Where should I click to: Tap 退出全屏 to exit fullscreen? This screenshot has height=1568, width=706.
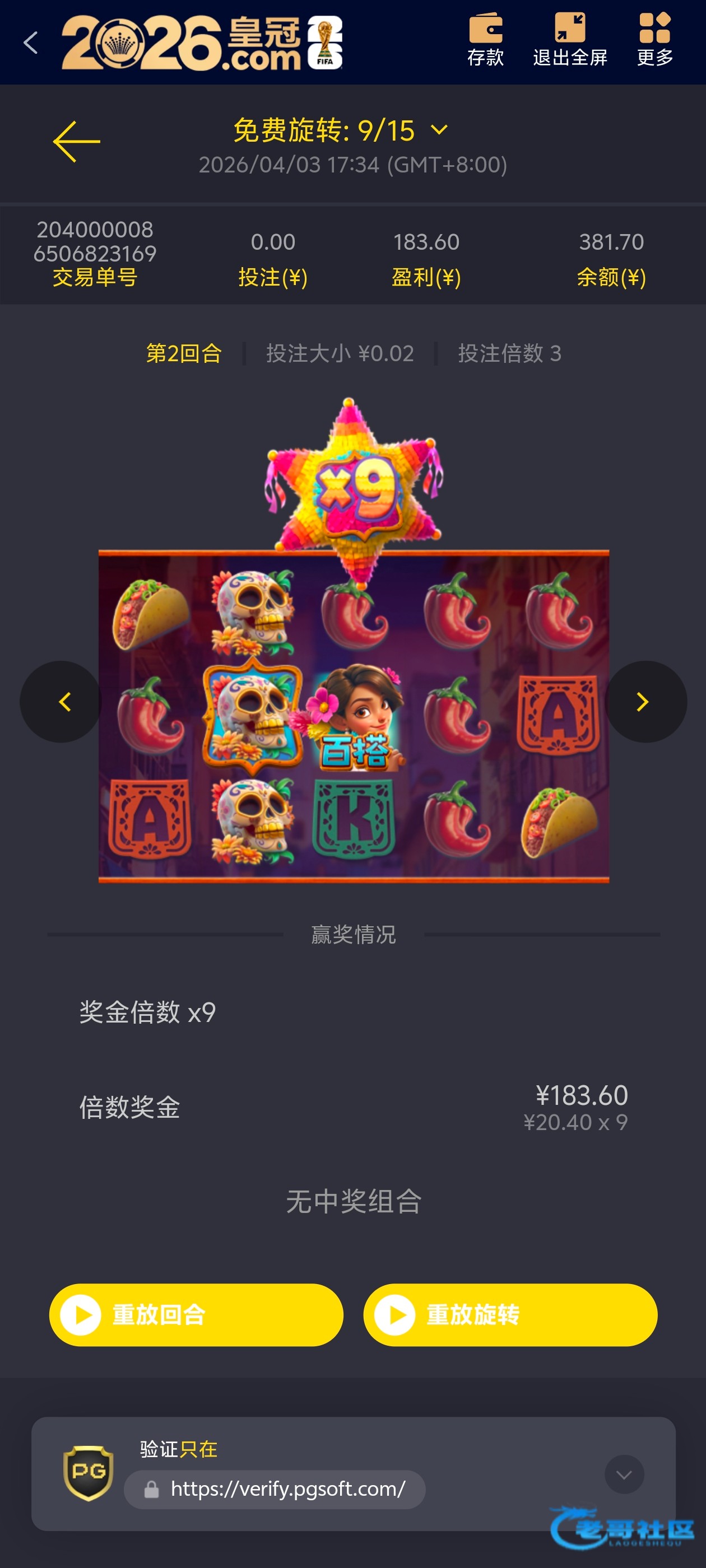[569, 40]
